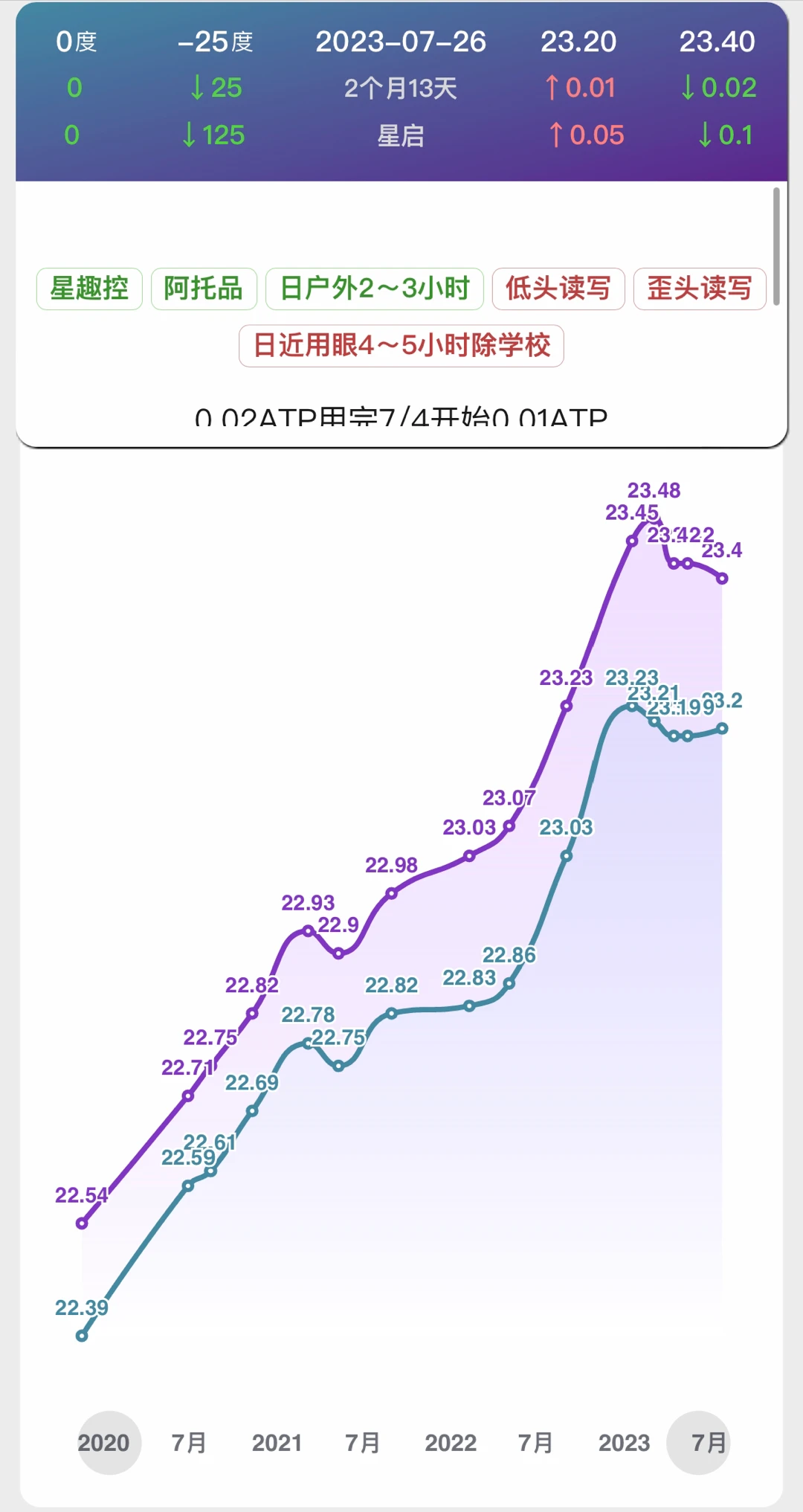The image size is (803, 1512).
Task: Select the 低头读写 tag chip
Action: pyautogui.click(x=558, y=289)
